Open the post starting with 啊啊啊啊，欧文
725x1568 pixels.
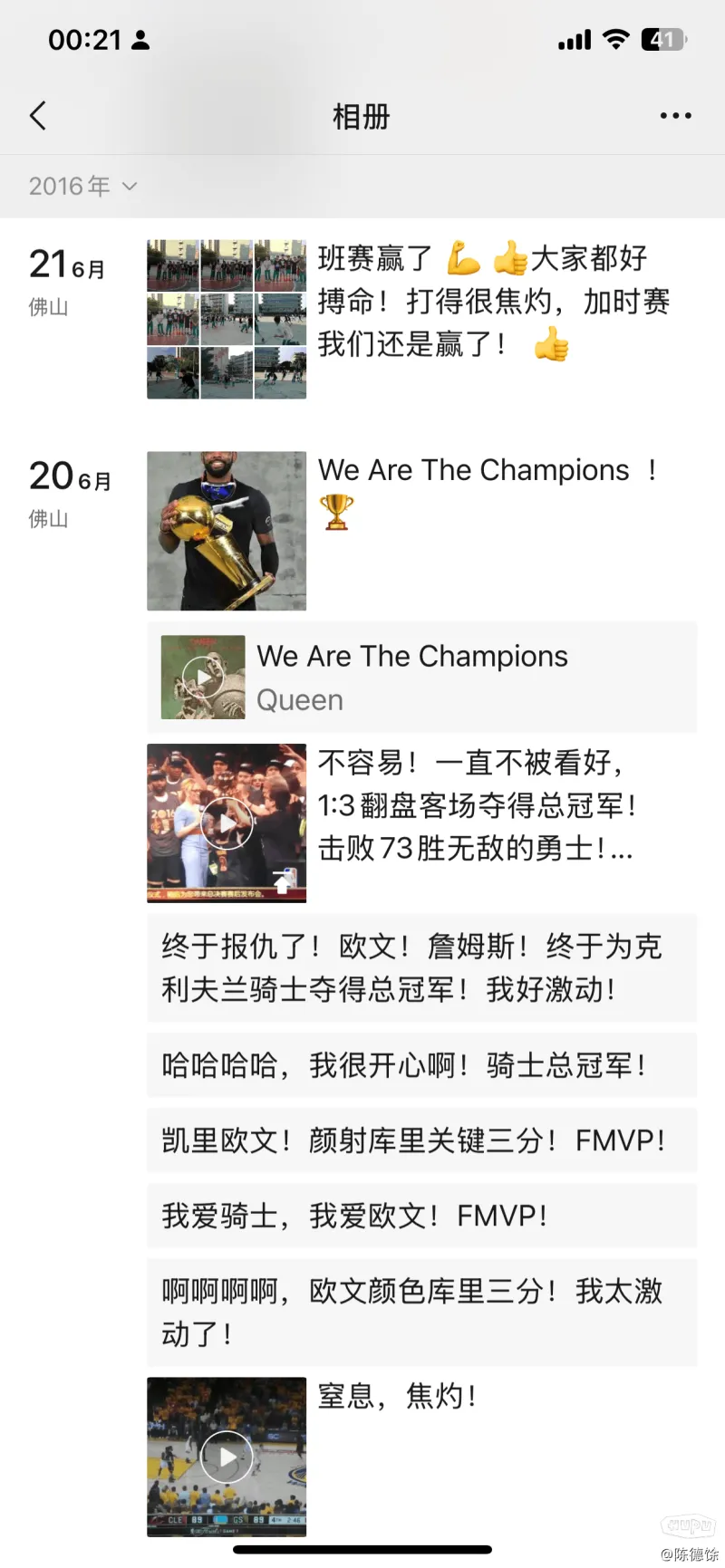(x=421, y=1312)
